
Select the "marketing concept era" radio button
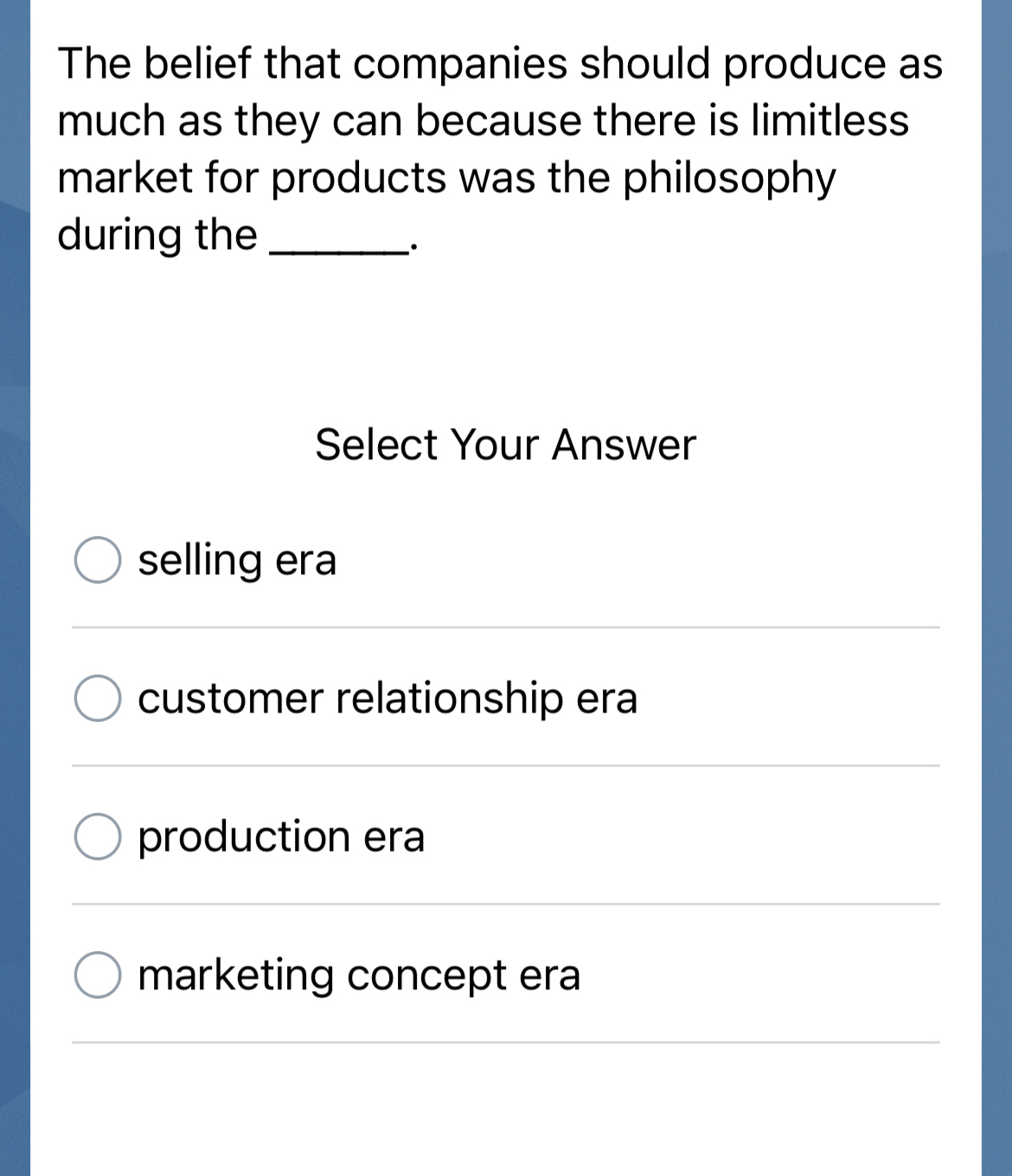pyautogui.click(x=99, y=975)
